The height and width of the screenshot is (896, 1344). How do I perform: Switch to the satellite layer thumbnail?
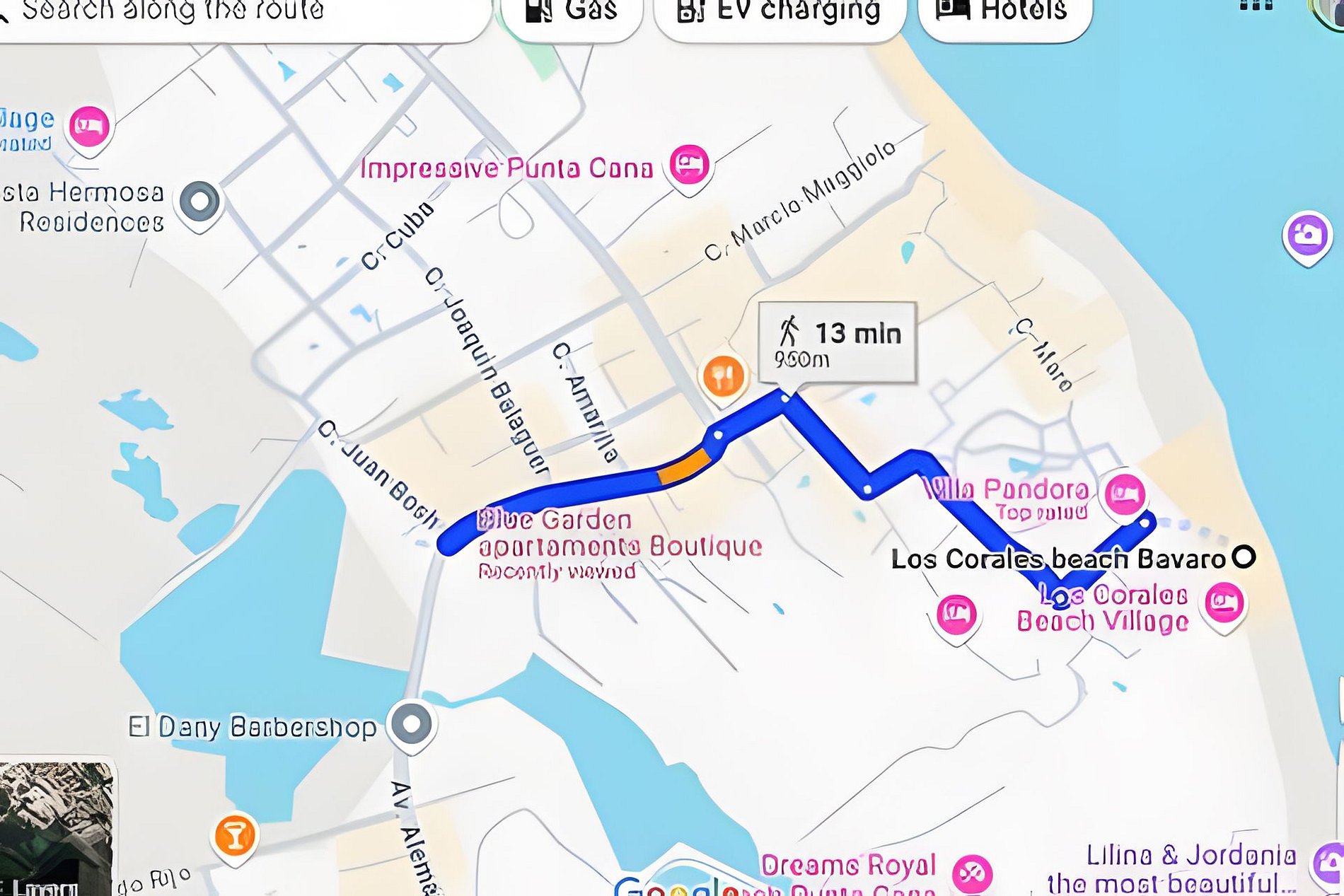click(x=57, y=827)
